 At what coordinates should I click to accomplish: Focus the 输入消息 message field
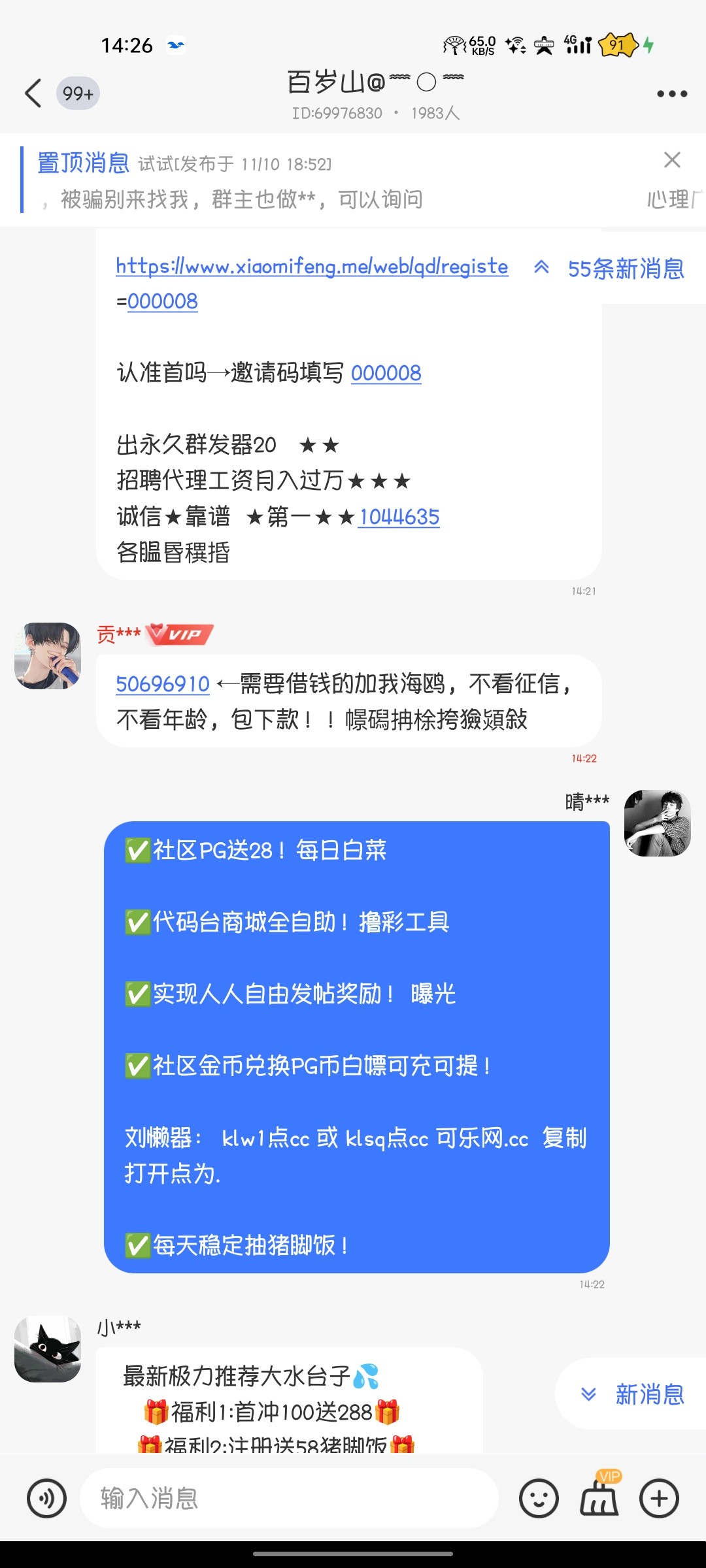click(288, 1499)
